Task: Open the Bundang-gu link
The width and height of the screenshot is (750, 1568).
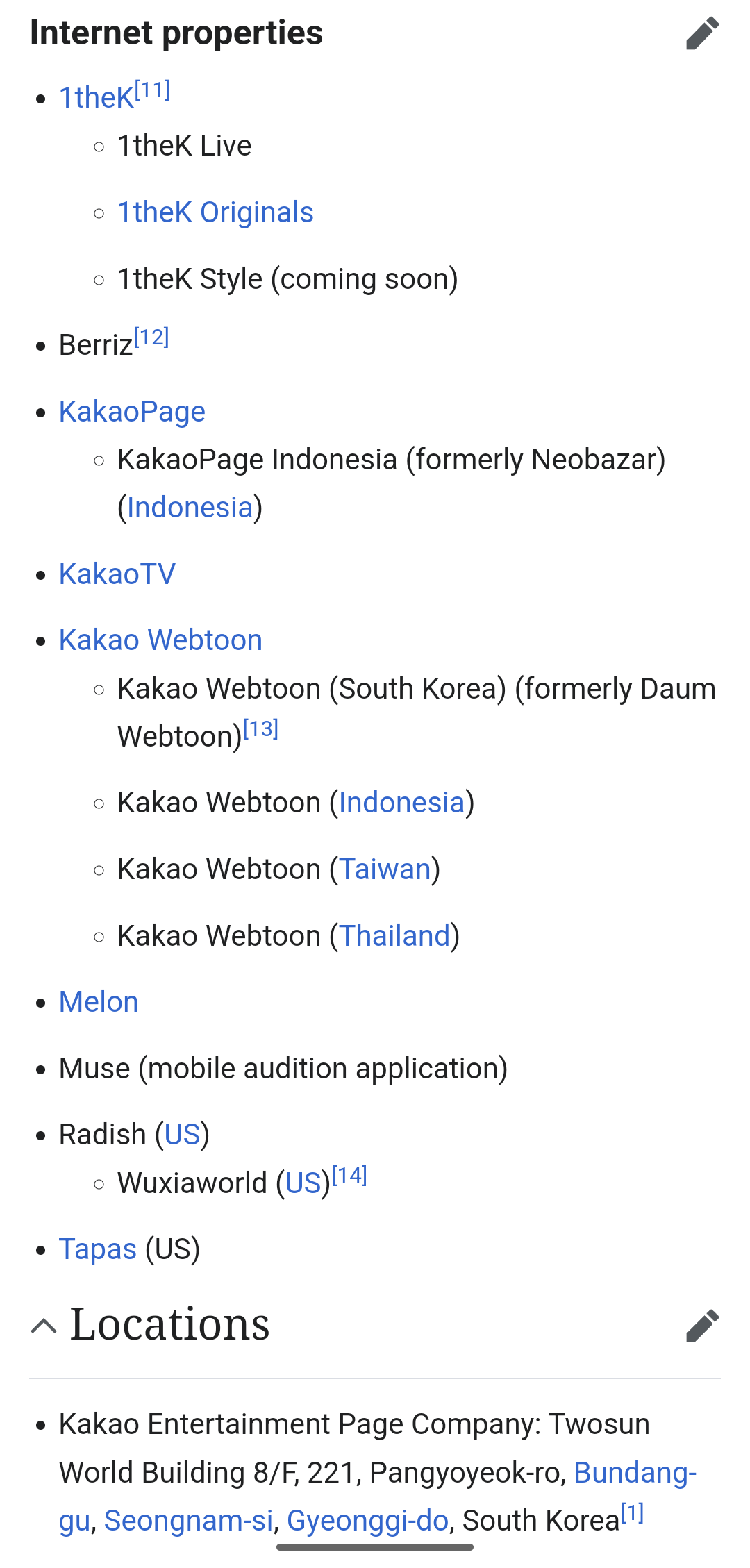Action: click(378, 1496)
